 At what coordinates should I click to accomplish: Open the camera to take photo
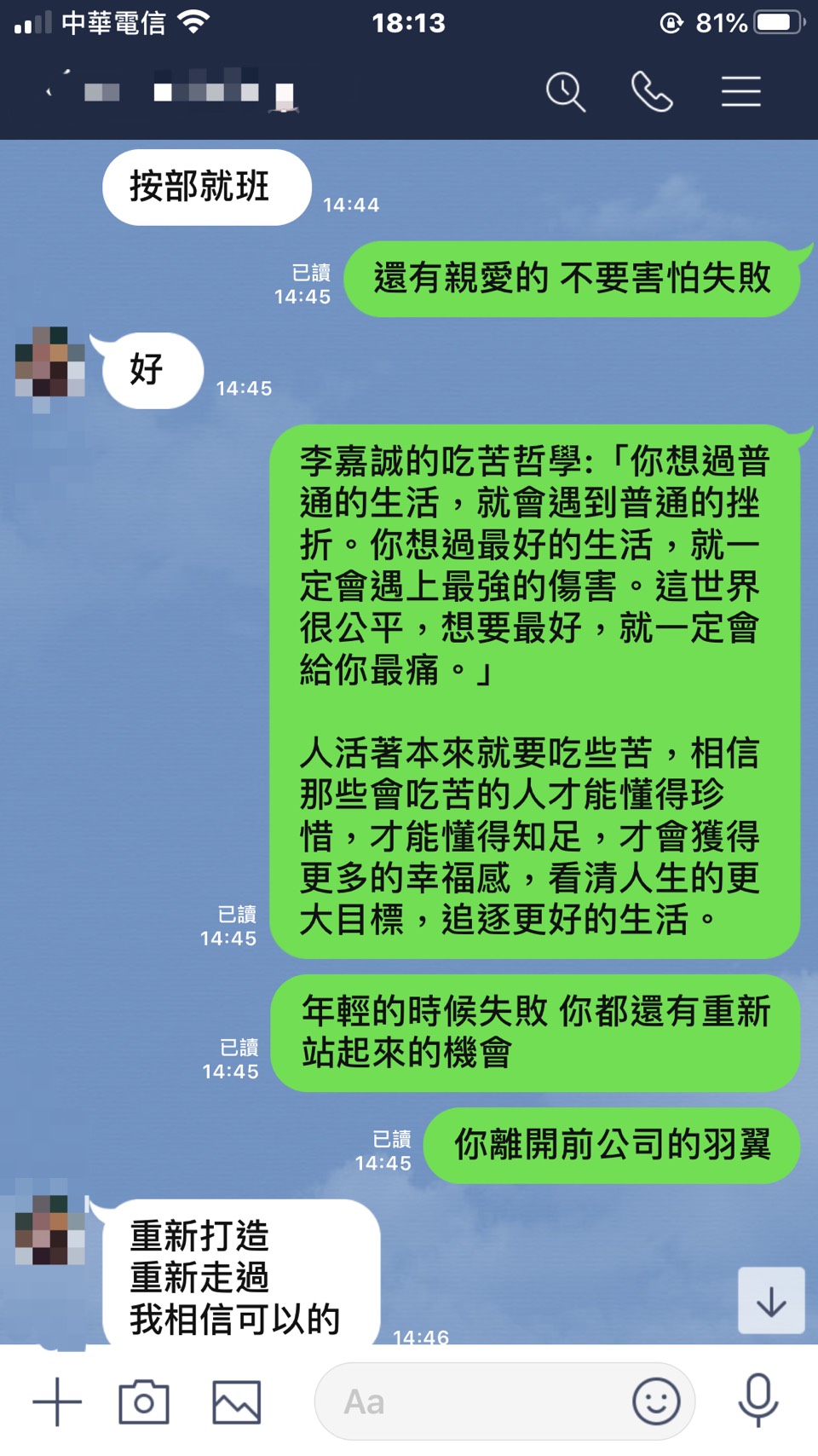[x=144, y=1401]
